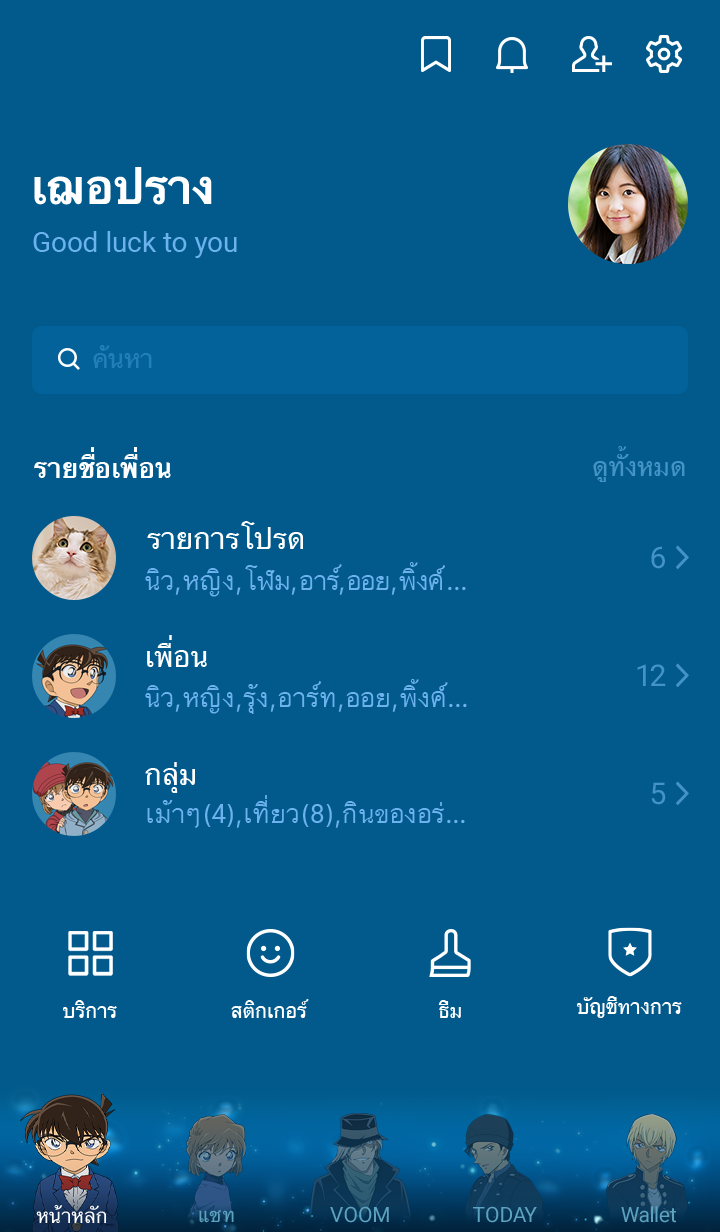This screenshot has width=720, height=1232.
Task: Open the notifications bell
Action: (x=512, y=54)
